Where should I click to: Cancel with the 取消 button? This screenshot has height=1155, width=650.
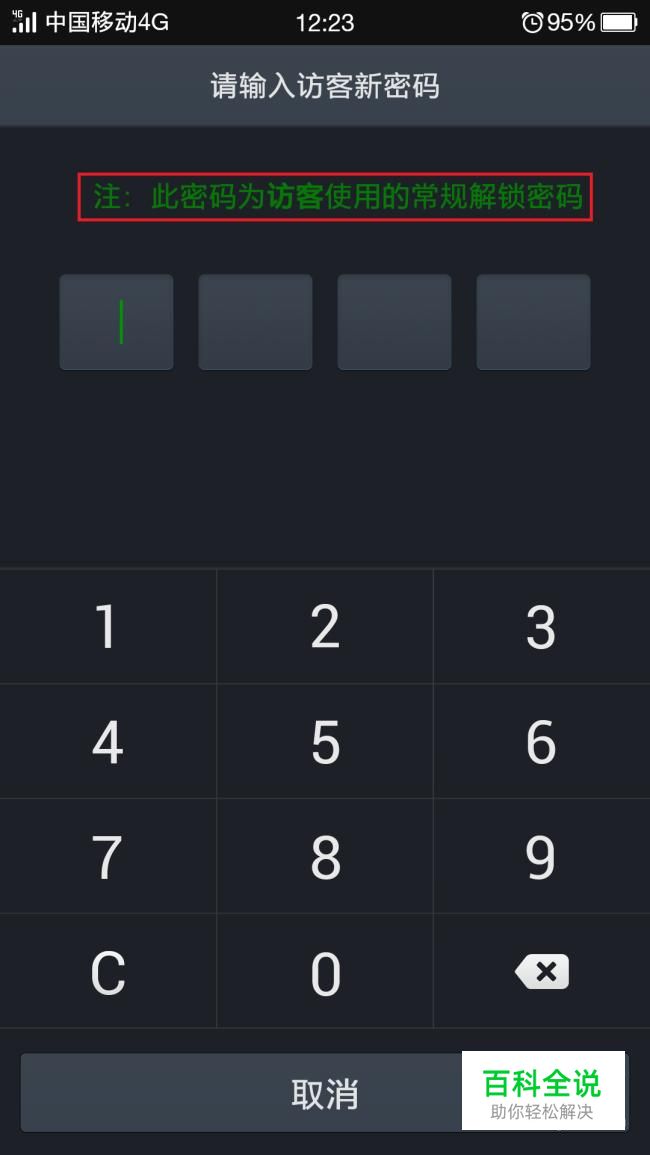[240, 1093]
